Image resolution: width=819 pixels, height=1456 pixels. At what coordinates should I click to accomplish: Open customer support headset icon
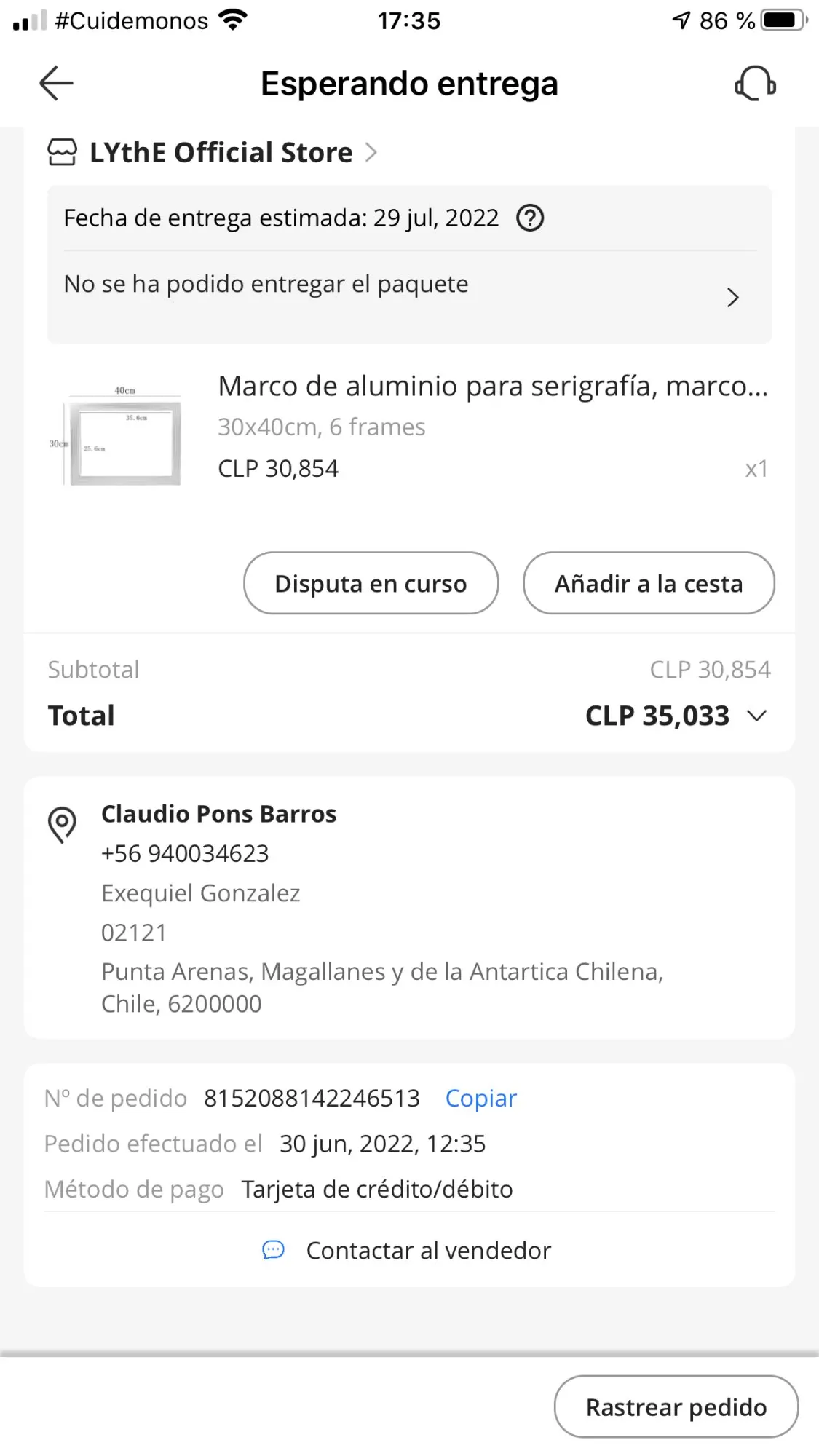(x=755, y=83)
